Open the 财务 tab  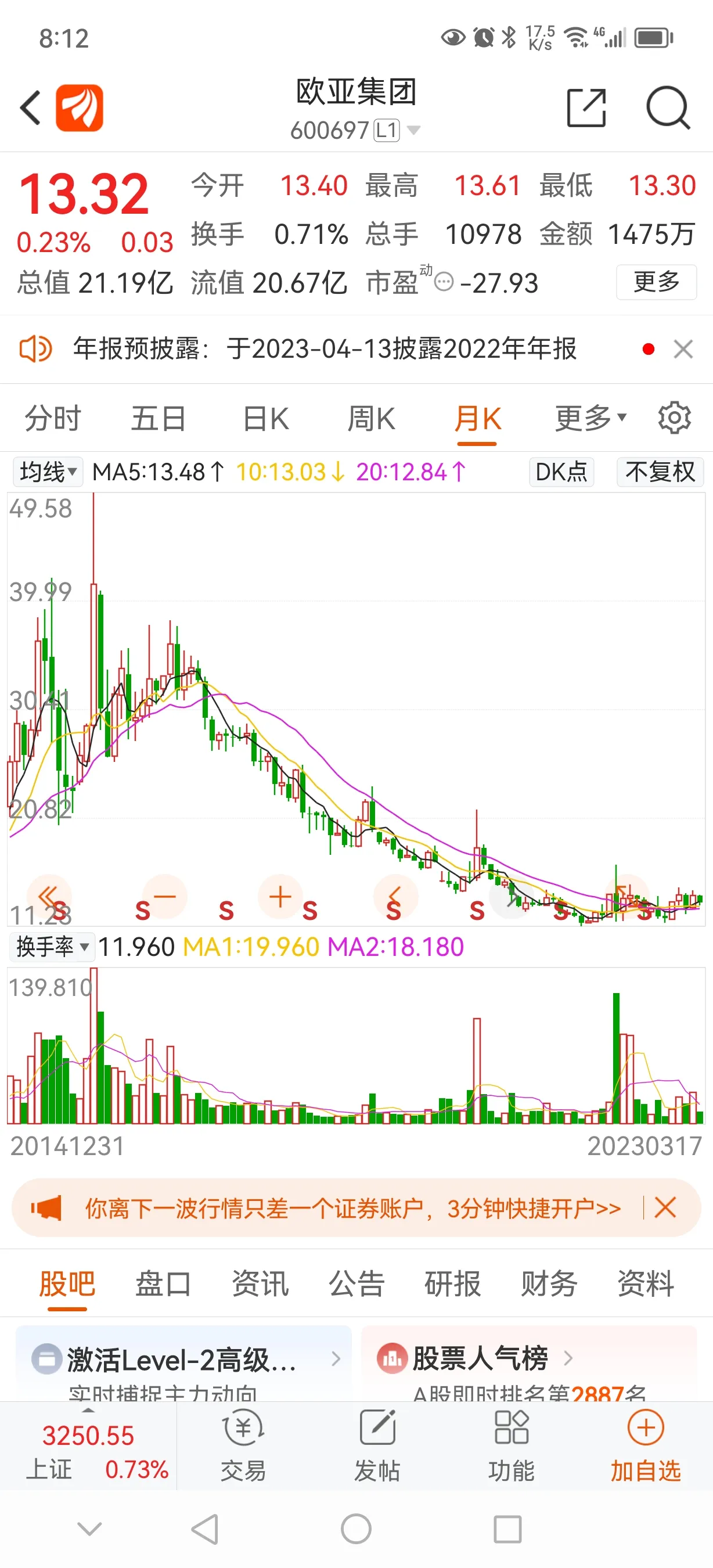[549, 1284]
